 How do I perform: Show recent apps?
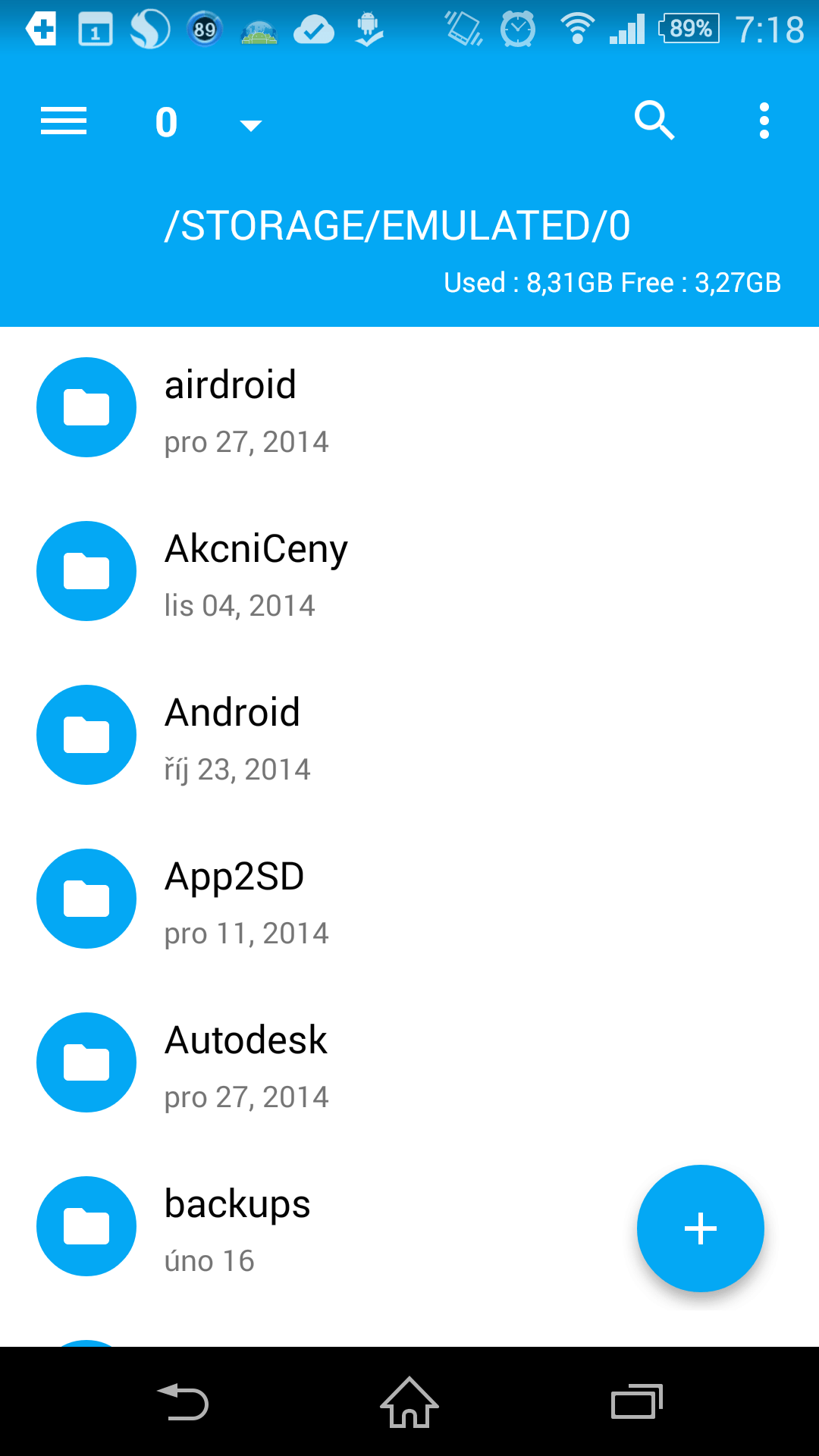click(x=637, y=1402)
